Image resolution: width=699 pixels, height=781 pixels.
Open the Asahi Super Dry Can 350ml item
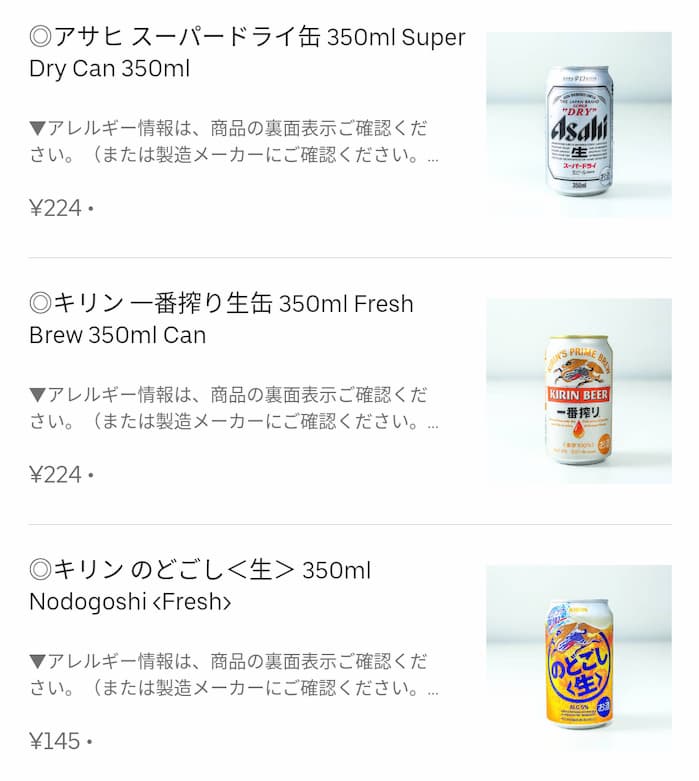pyautogui.click(x=247, y=54)
